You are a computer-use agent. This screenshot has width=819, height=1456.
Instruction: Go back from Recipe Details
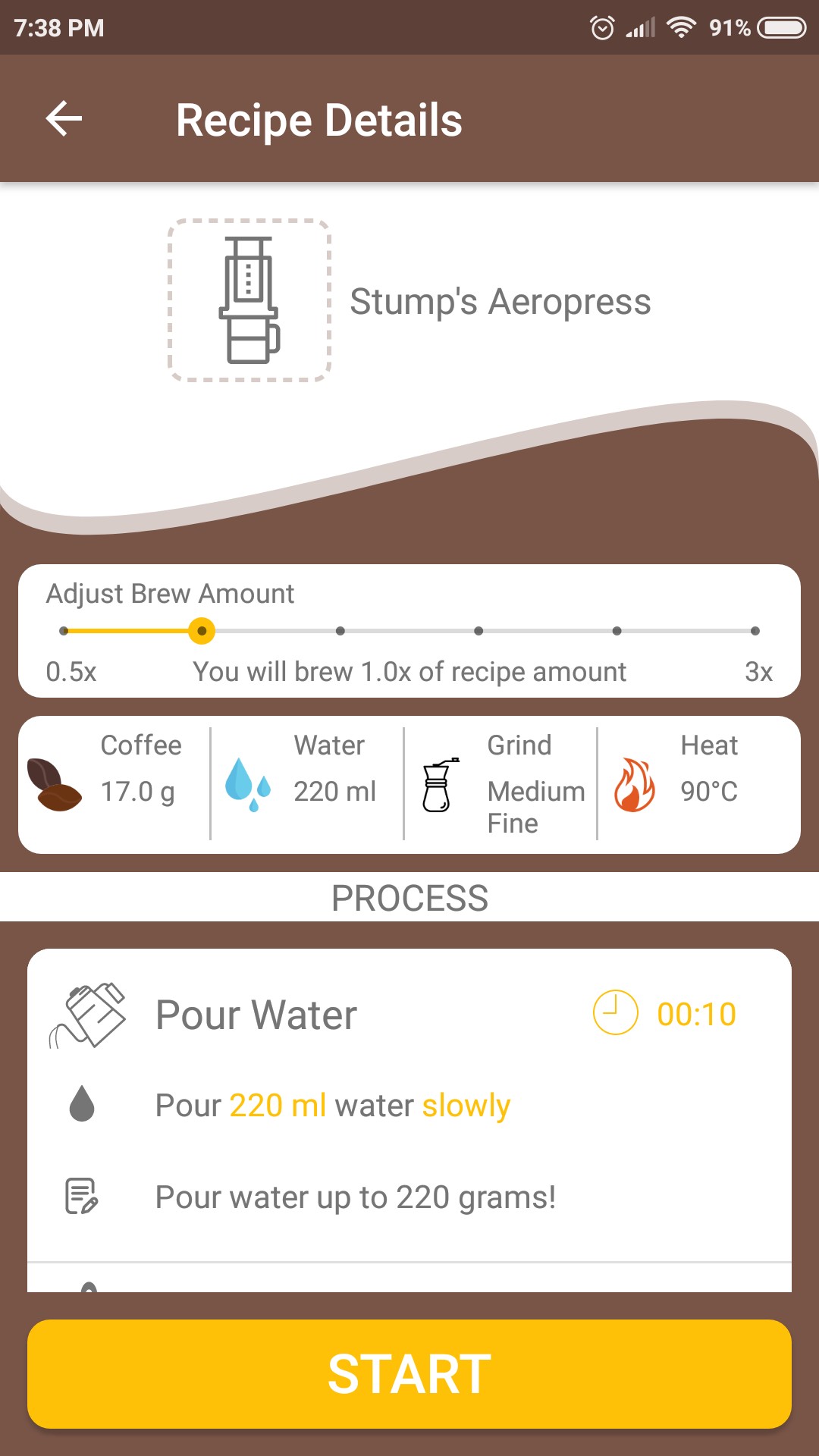(x=64, y=119)
